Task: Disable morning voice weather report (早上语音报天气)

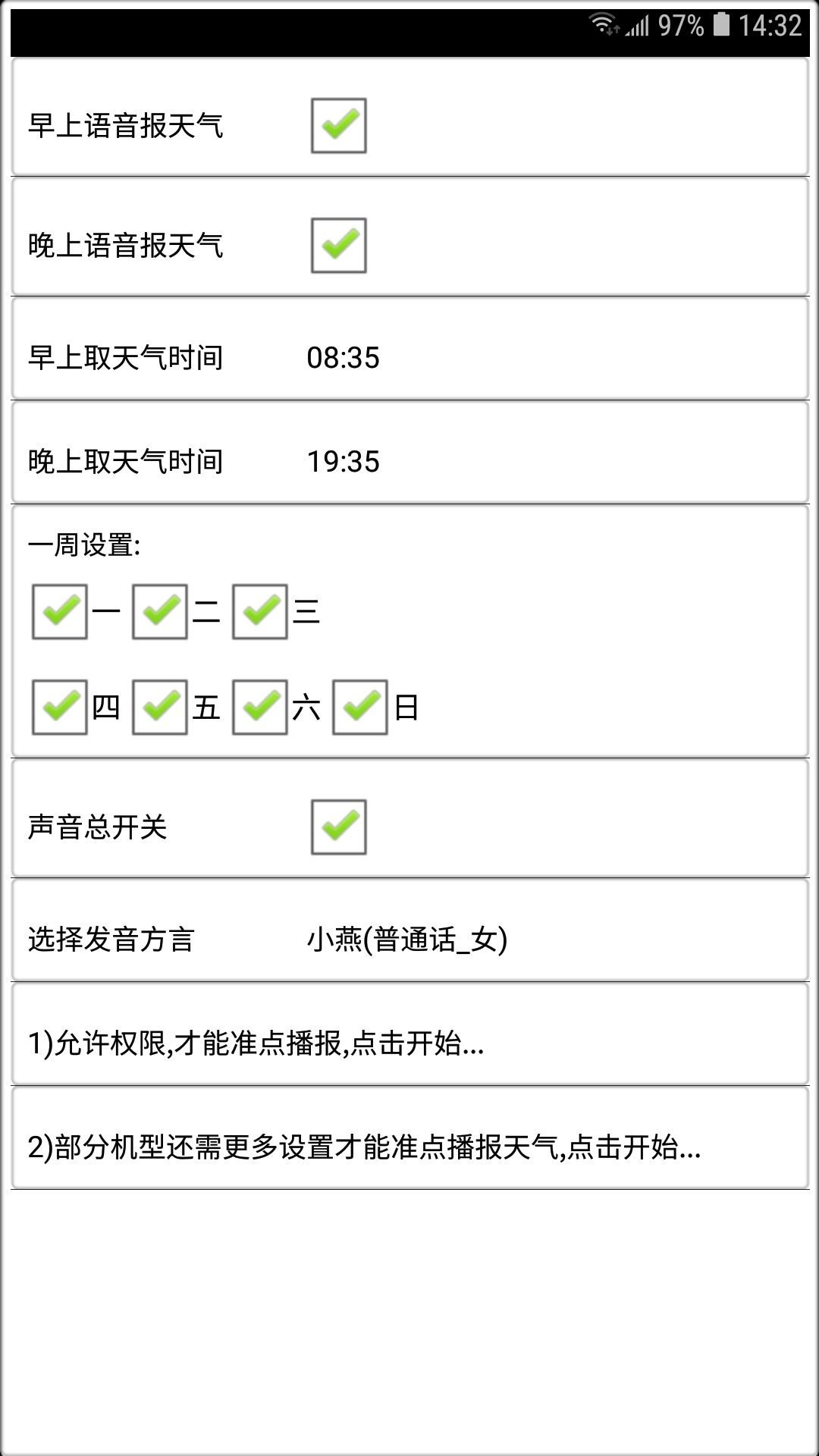Action: click(337, 127)
